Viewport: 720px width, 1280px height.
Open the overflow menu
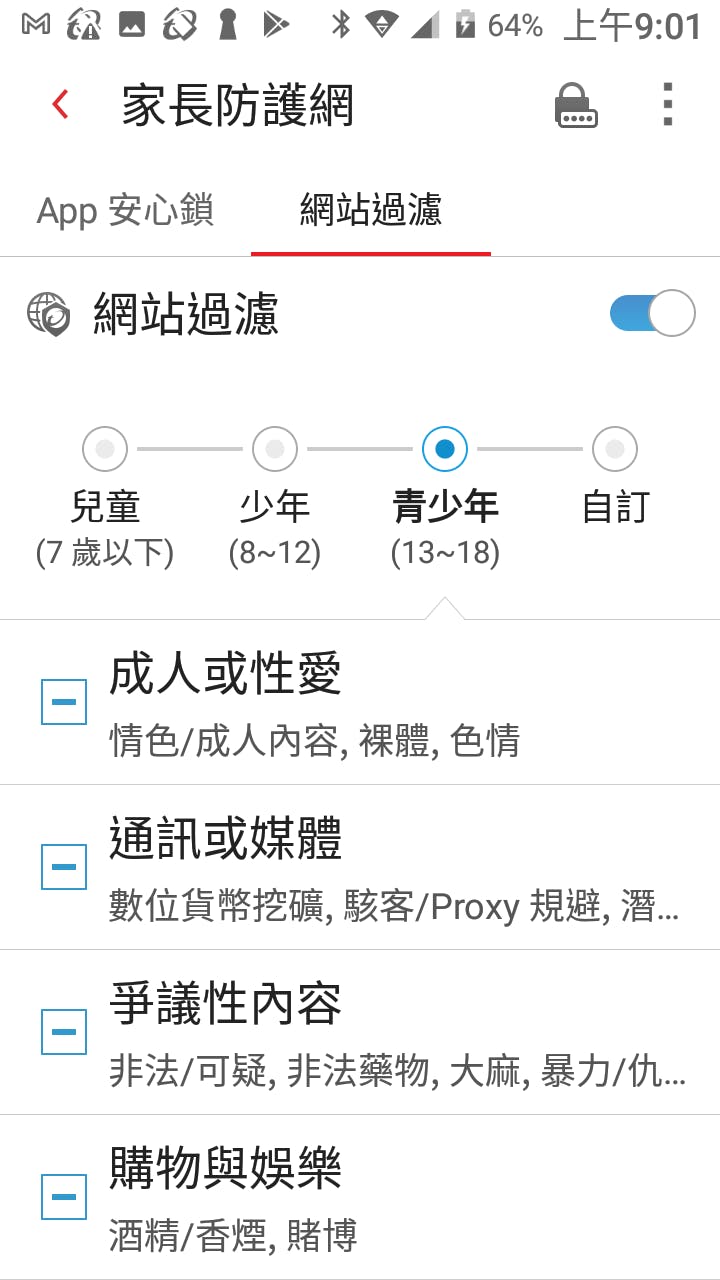(x=667, y=104)
